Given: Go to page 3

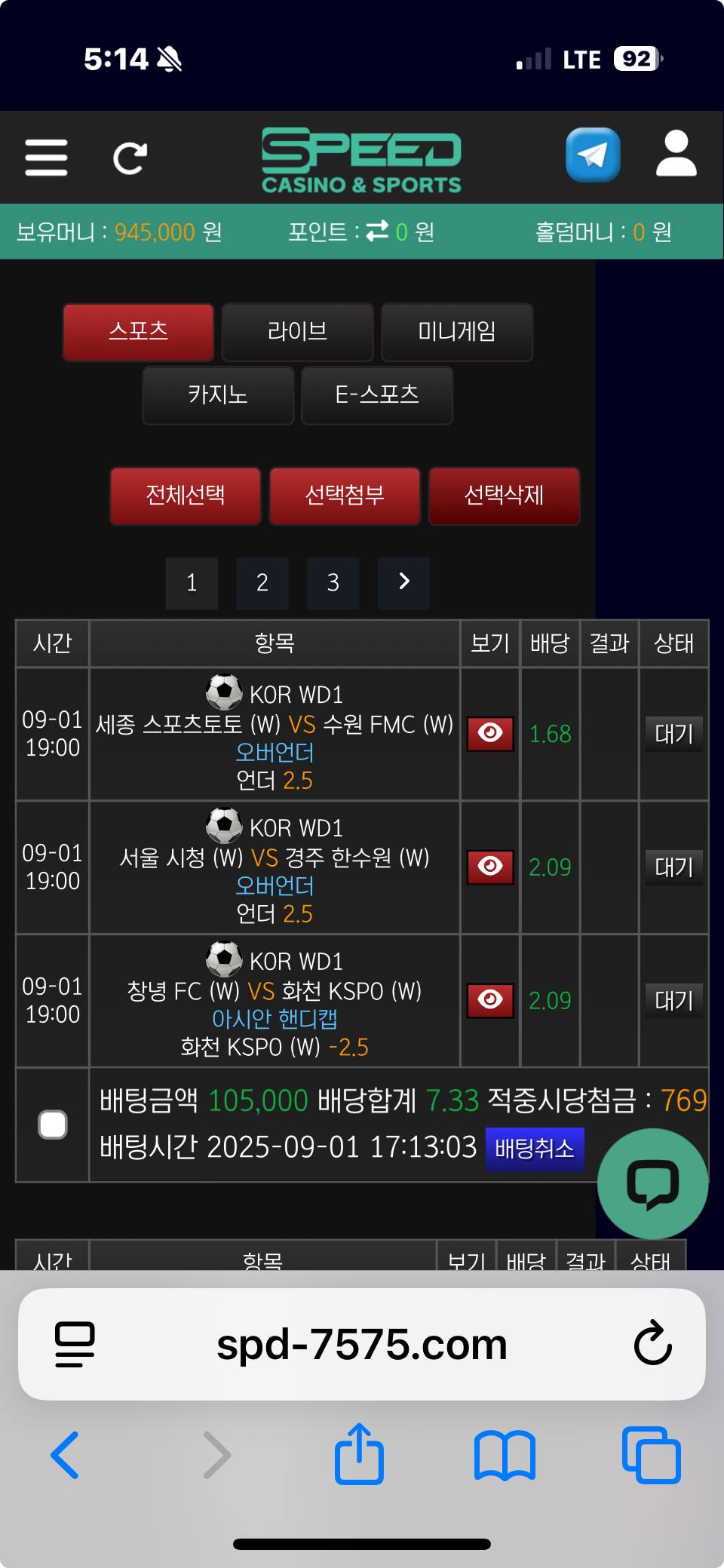Looking at the screenshot, I should click(x=333, y=583).
